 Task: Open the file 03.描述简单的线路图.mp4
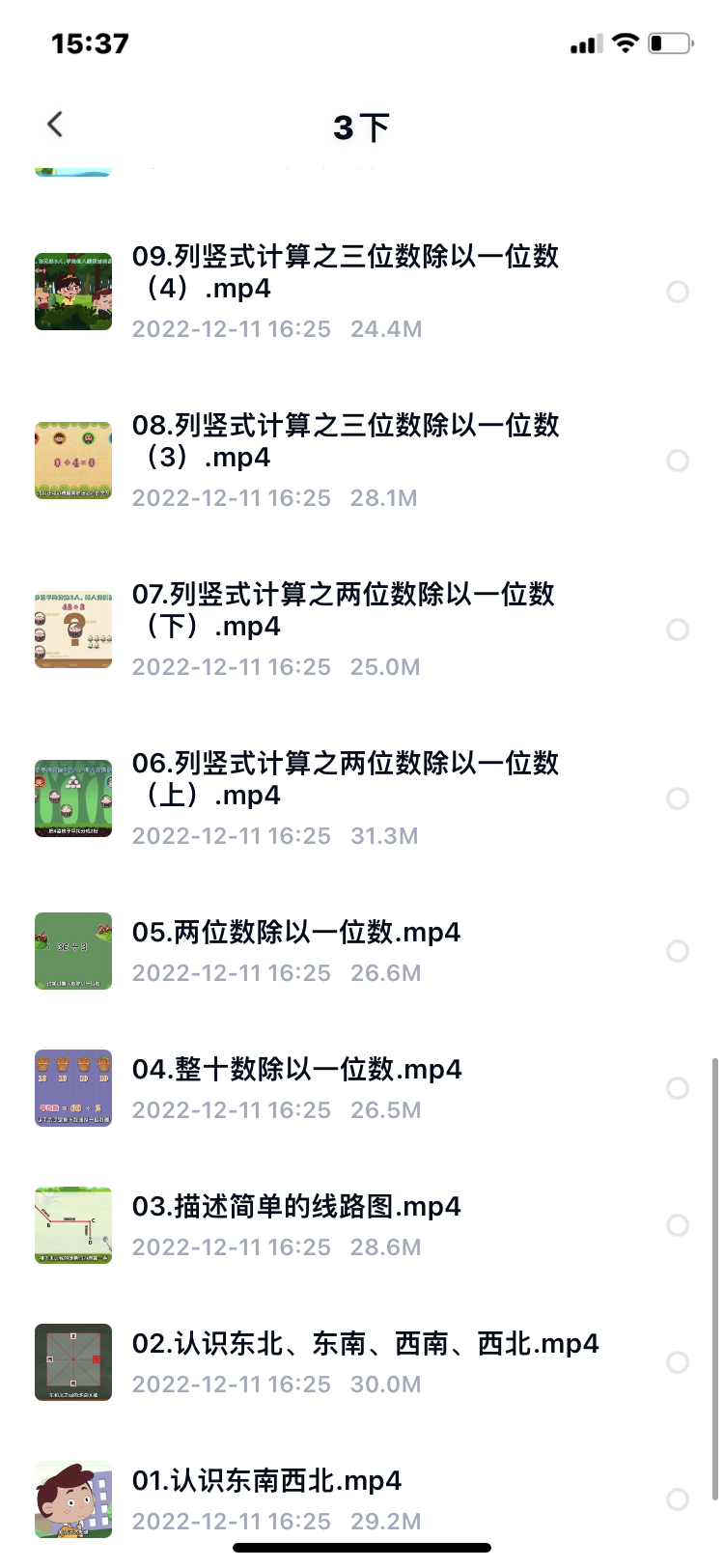click(x=296, y=1207)
